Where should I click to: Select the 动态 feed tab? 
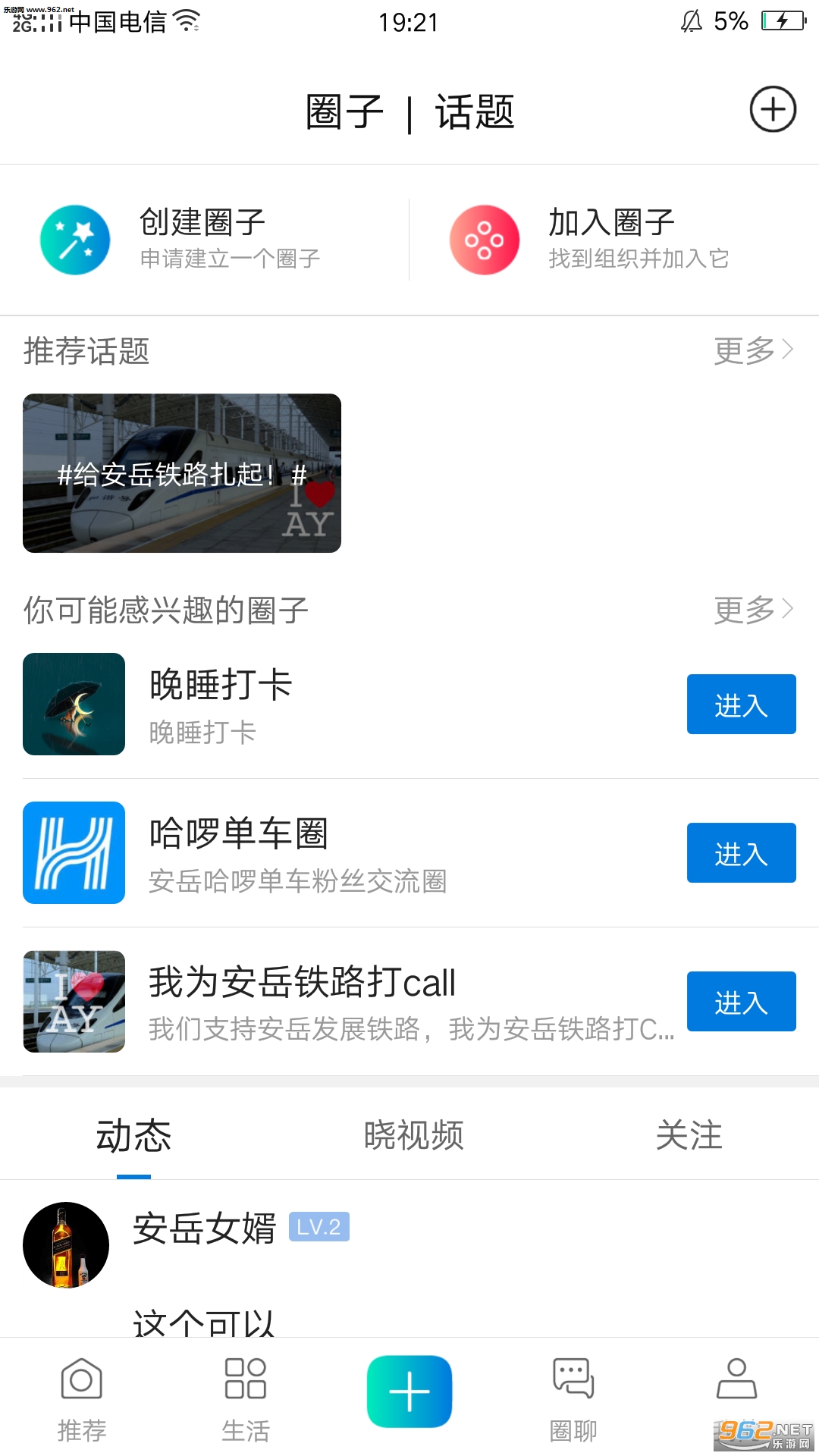coord(133,1136)
